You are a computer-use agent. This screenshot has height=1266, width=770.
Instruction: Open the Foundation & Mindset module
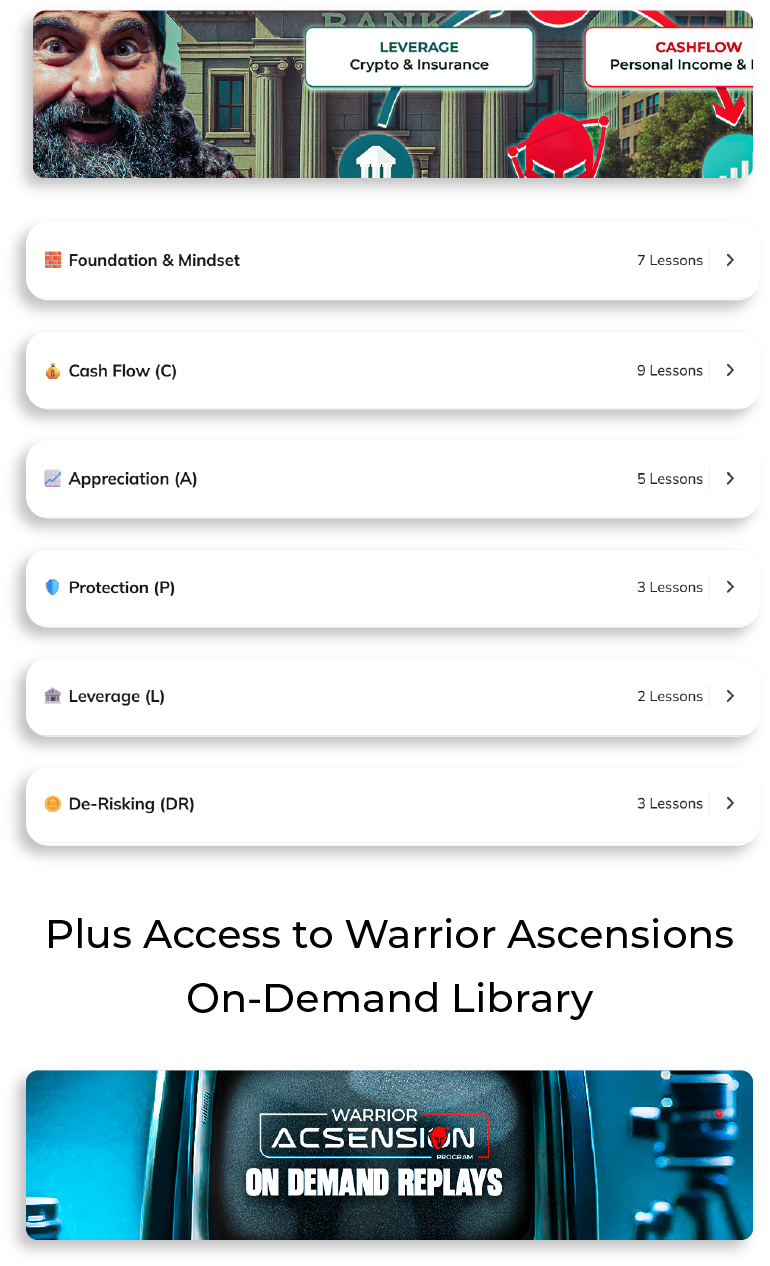[392, 260]
